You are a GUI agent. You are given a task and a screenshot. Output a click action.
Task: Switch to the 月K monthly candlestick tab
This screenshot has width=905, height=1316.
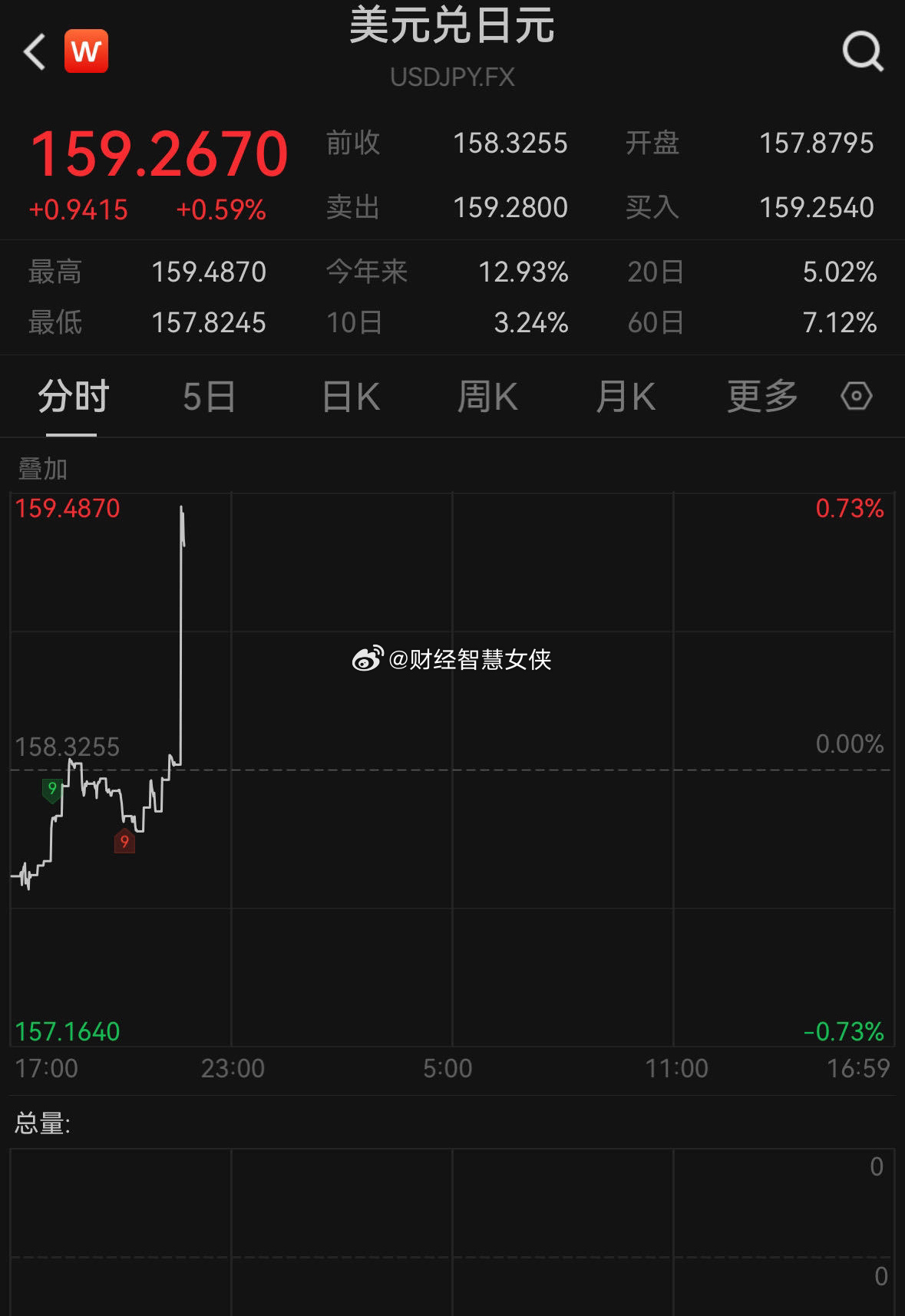pyautogui.click(x=626, y=397)
